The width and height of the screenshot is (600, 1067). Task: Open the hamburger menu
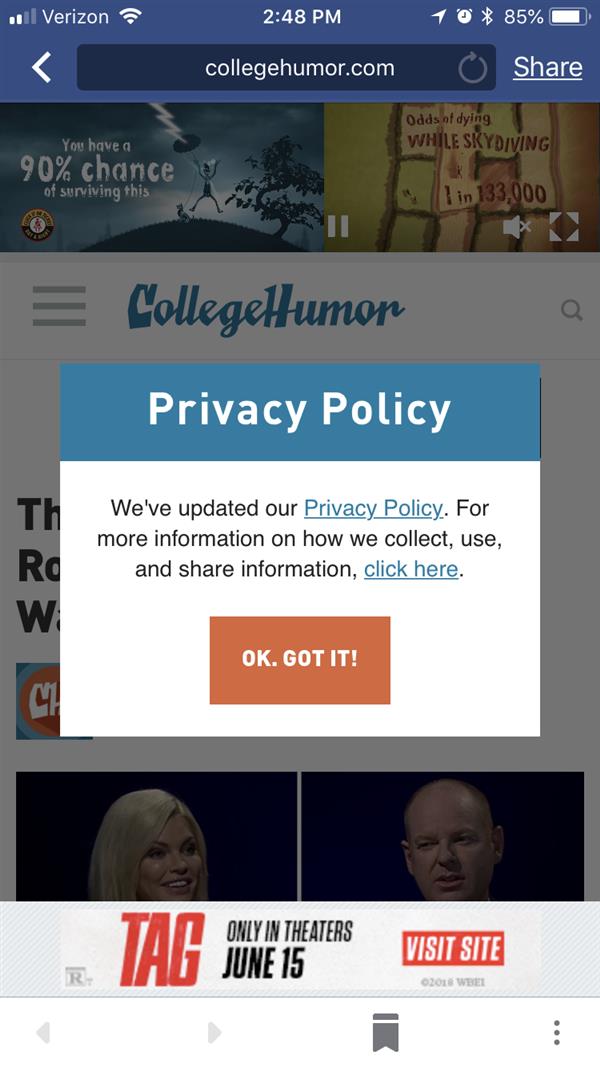point(59,306)
